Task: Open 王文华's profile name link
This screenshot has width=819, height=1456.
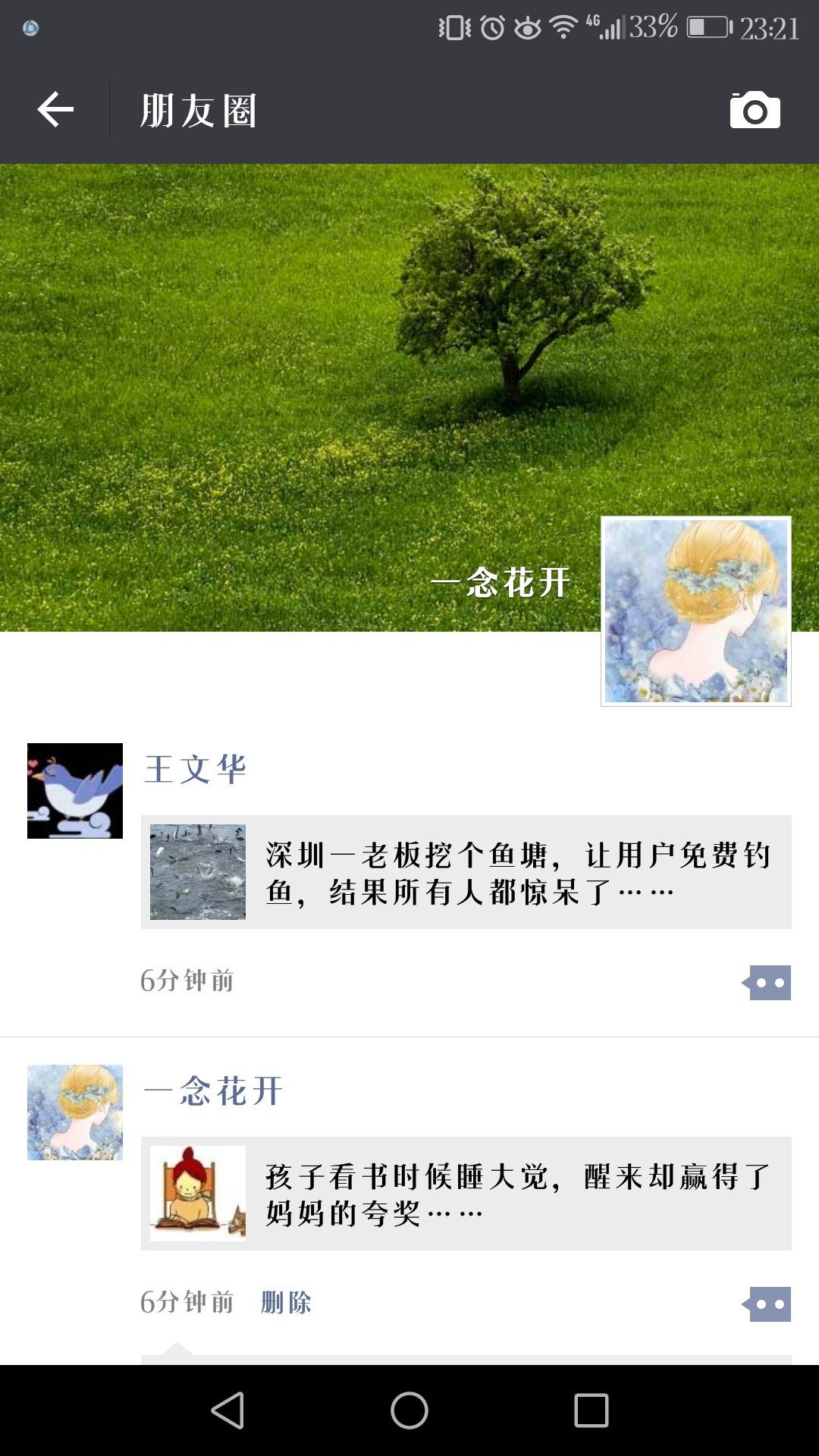Action: pos(195,770)
